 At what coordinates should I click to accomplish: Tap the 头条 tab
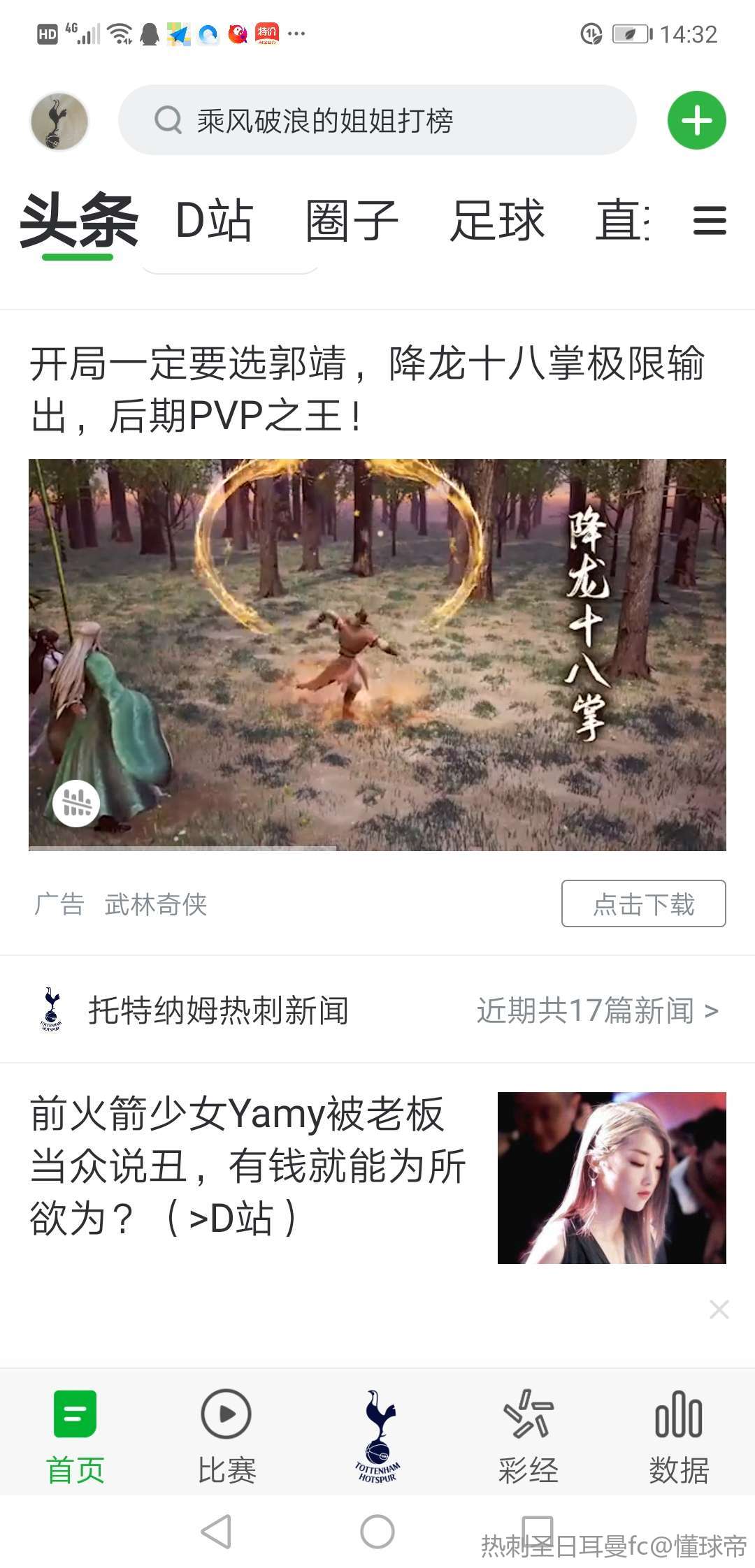pos(79,221)
